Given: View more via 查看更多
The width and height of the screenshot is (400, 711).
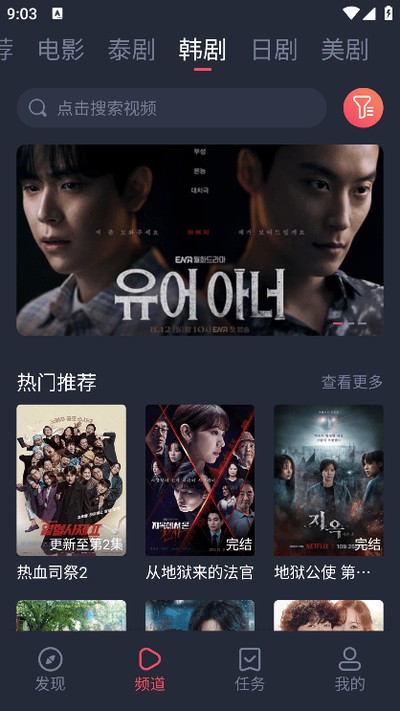Looking at the screenshot, I should pyautogui.click(x=352, y=382).
